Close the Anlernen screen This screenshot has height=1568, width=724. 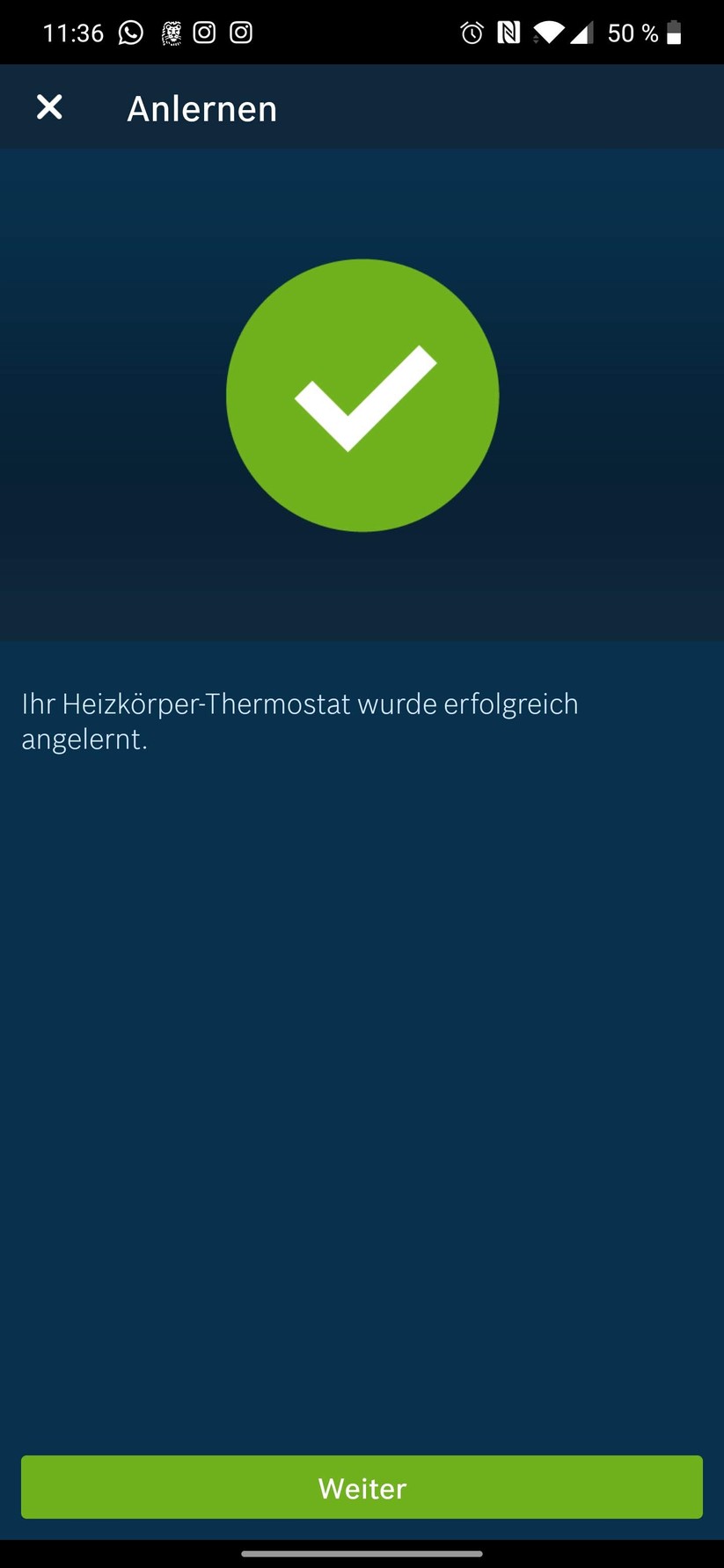(49, 107)
